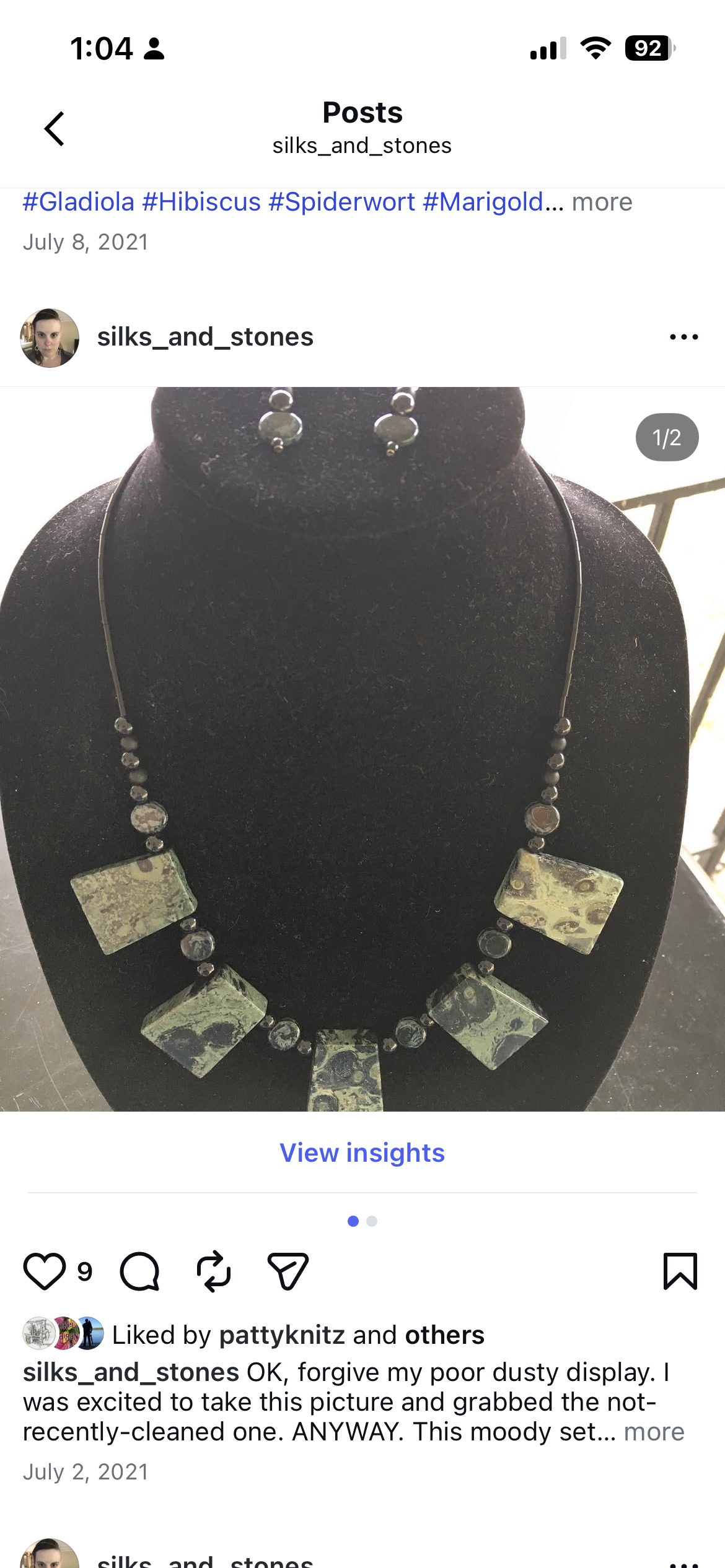Open the #Gladiola hashtag
This screenshot has width=725, height=1568.
[79, 202]
